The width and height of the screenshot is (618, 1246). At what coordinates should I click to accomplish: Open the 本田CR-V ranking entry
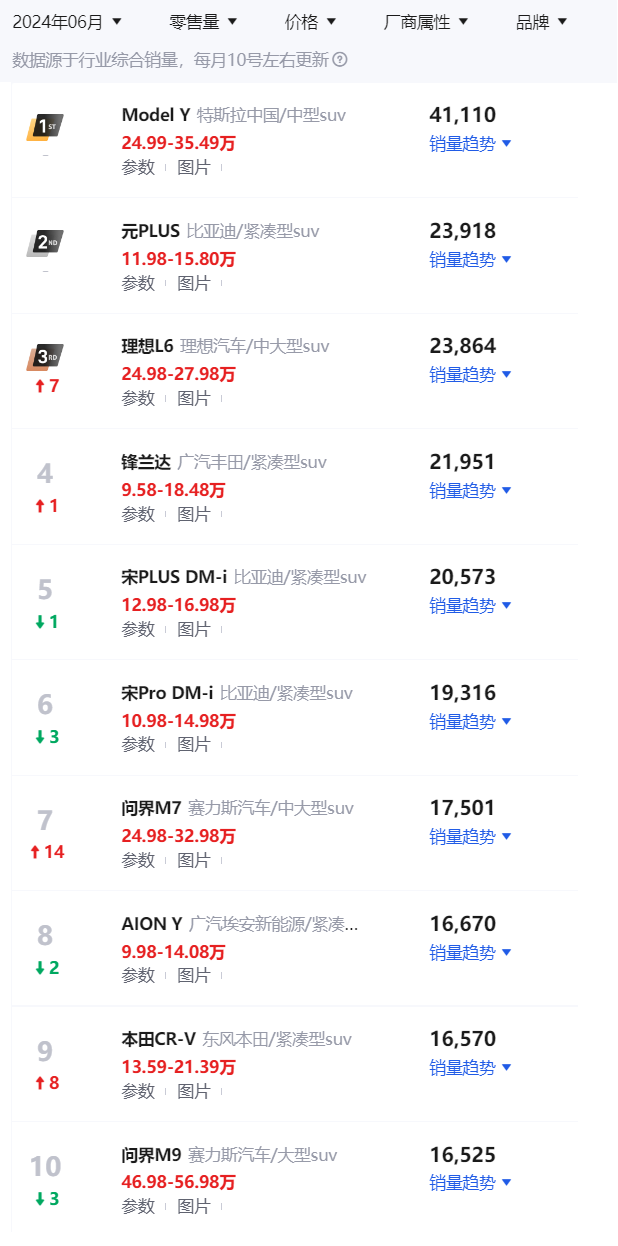pos(158,1039)
